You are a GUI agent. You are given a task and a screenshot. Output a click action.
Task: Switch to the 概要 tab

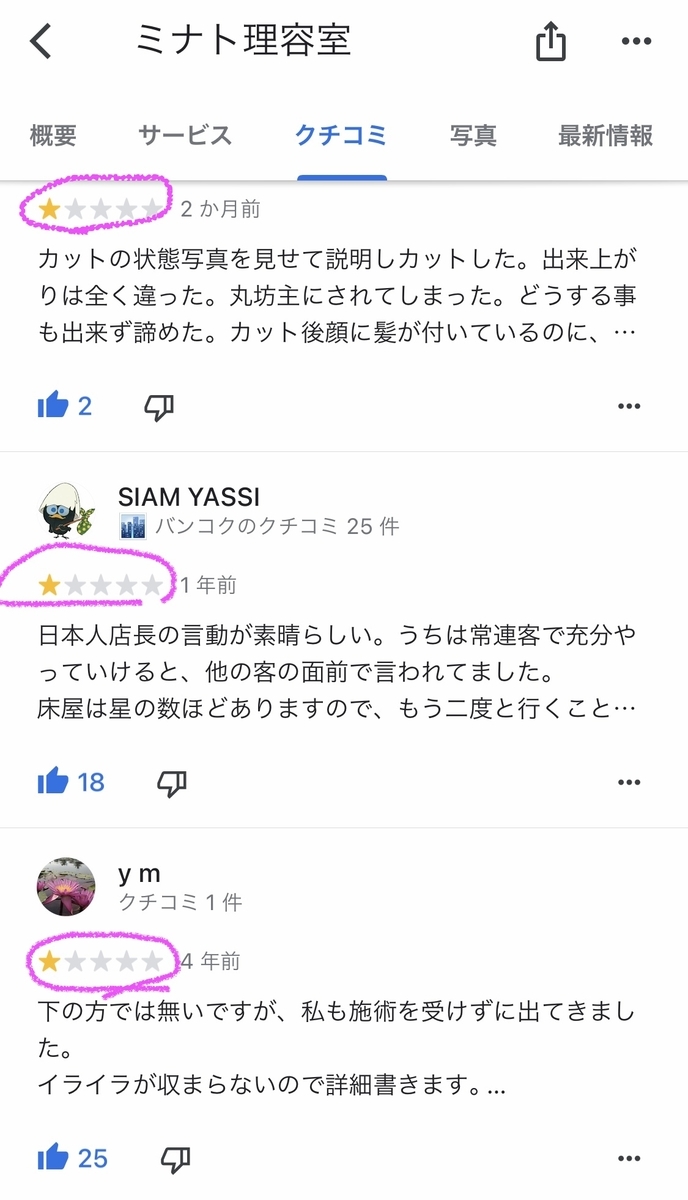click(x=53, y=136)
